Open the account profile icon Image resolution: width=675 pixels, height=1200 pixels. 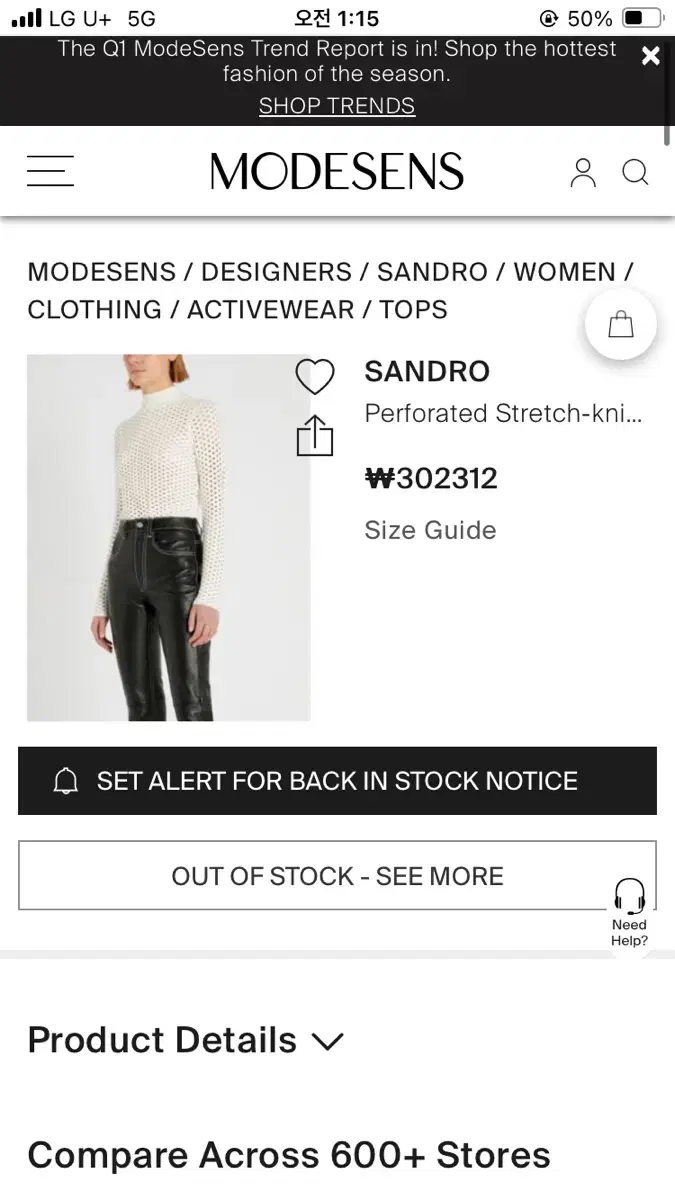[583, 173]
